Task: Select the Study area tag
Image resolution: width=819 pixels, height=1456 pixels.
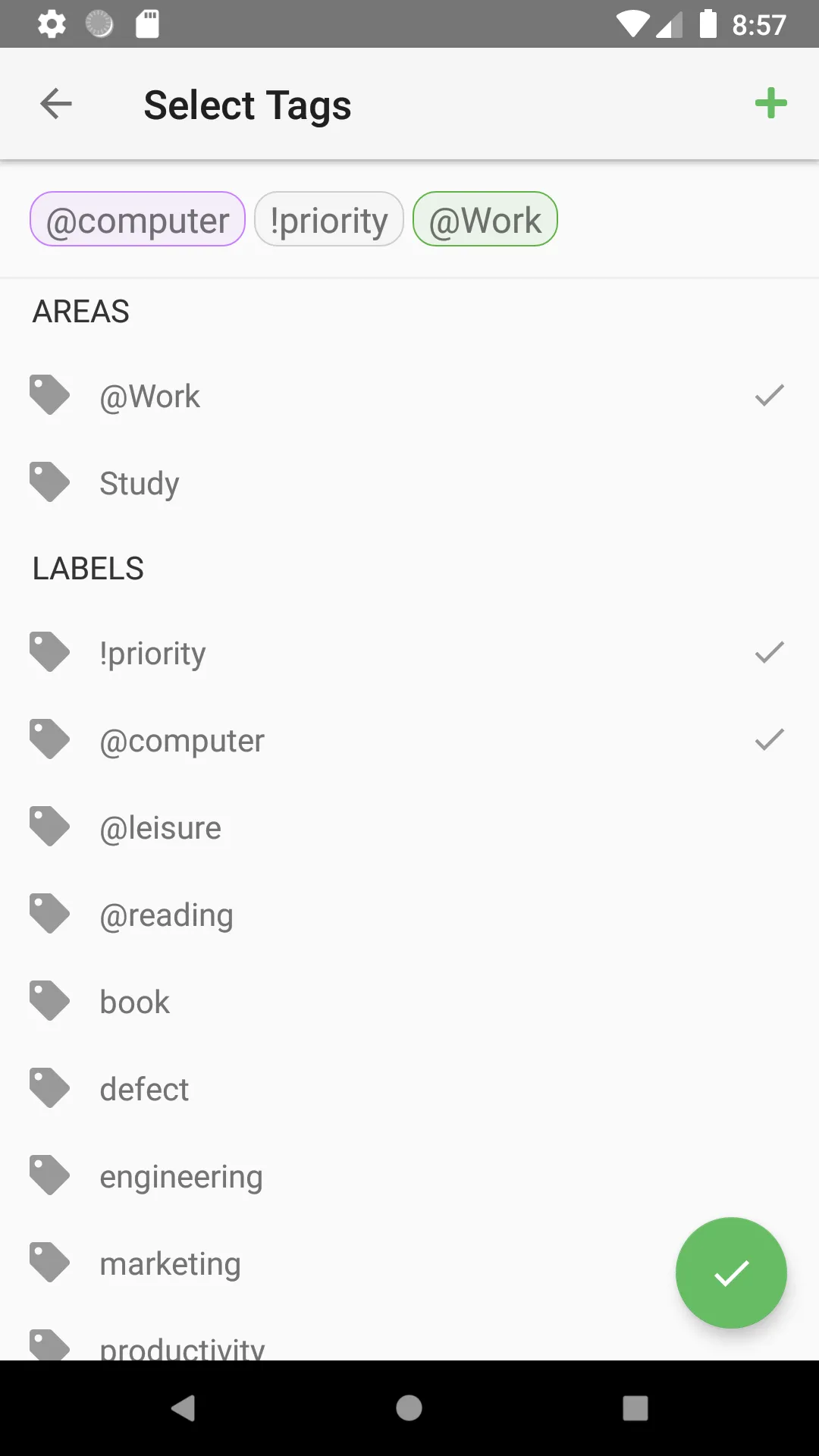Action: click(409, 482)
